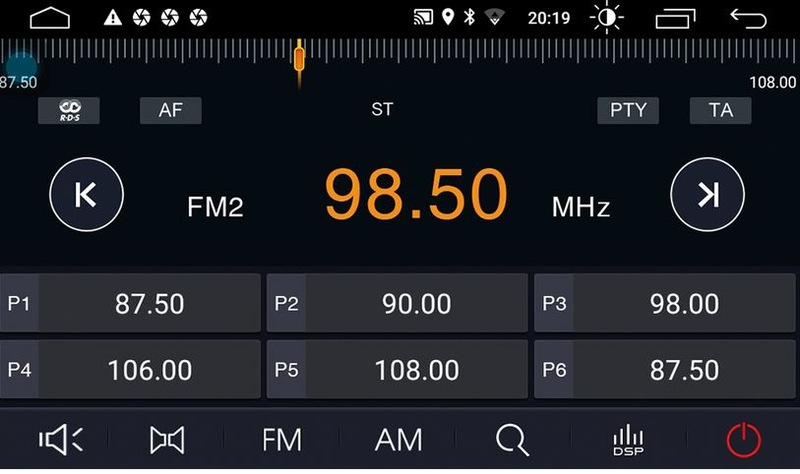Go back using the system back arrow
This screenshot has width=800, height=474.
click(748, 17)
